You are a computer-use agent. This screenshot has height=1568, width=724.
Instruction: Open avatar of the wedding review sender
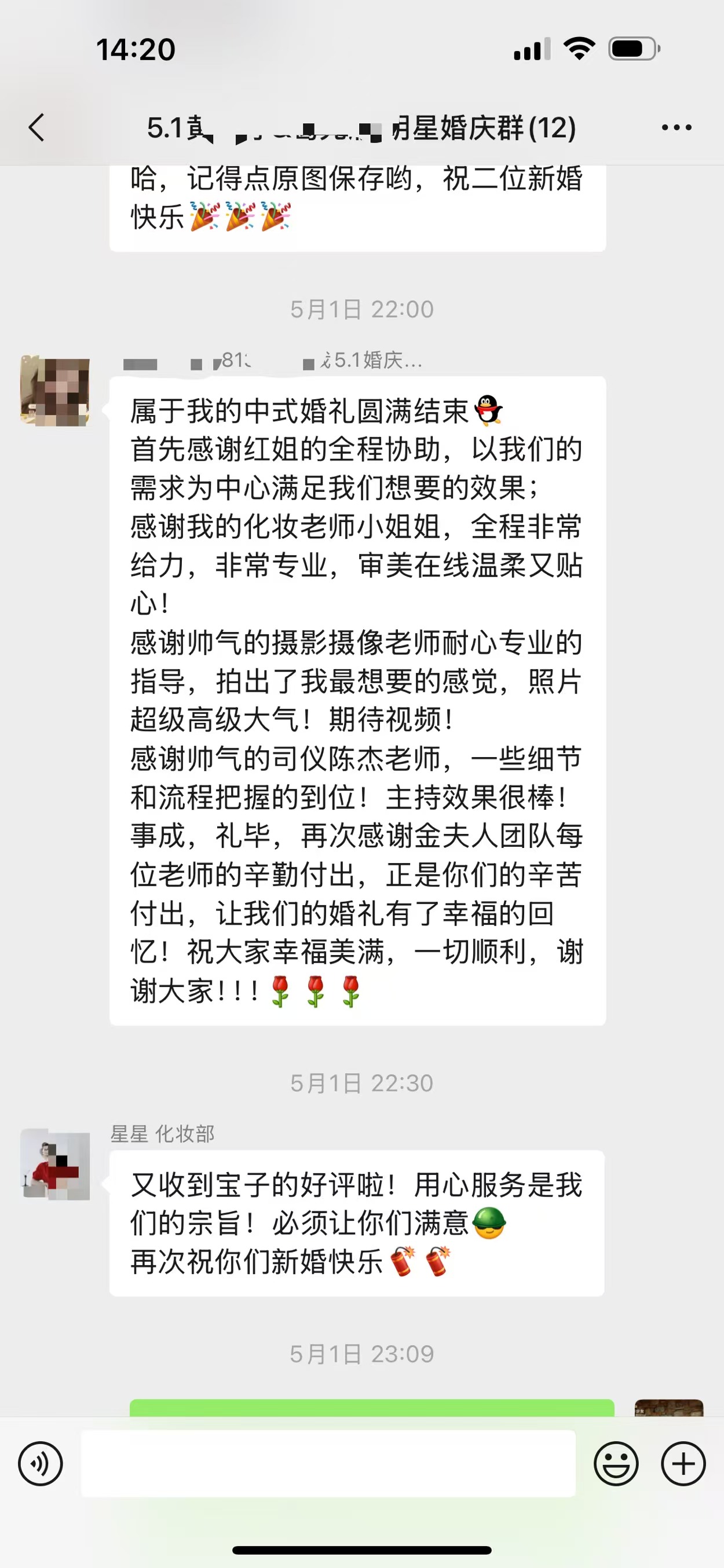(55, 391)
